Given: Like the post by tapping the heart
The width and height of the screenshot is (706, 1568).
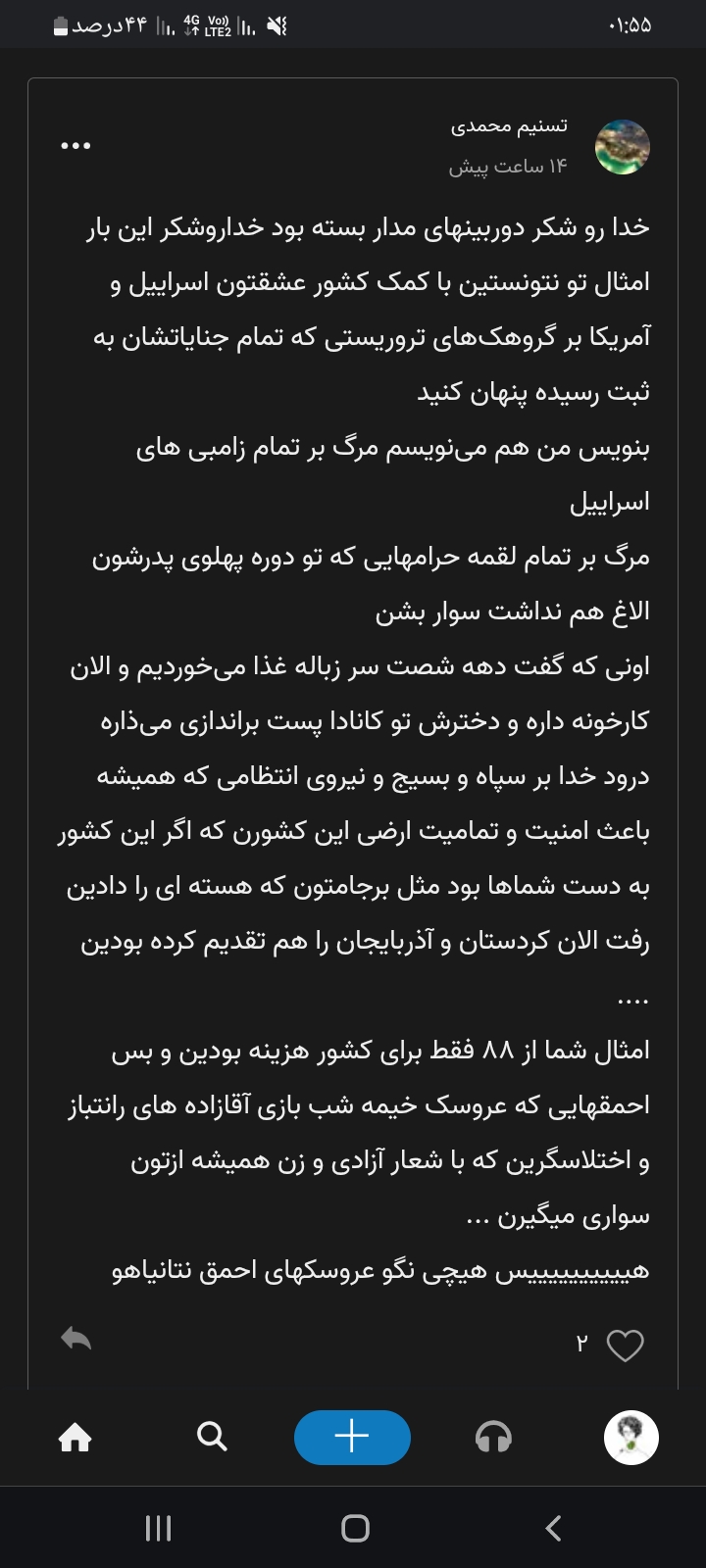Looking at the screenshot, I should 625,1346.
